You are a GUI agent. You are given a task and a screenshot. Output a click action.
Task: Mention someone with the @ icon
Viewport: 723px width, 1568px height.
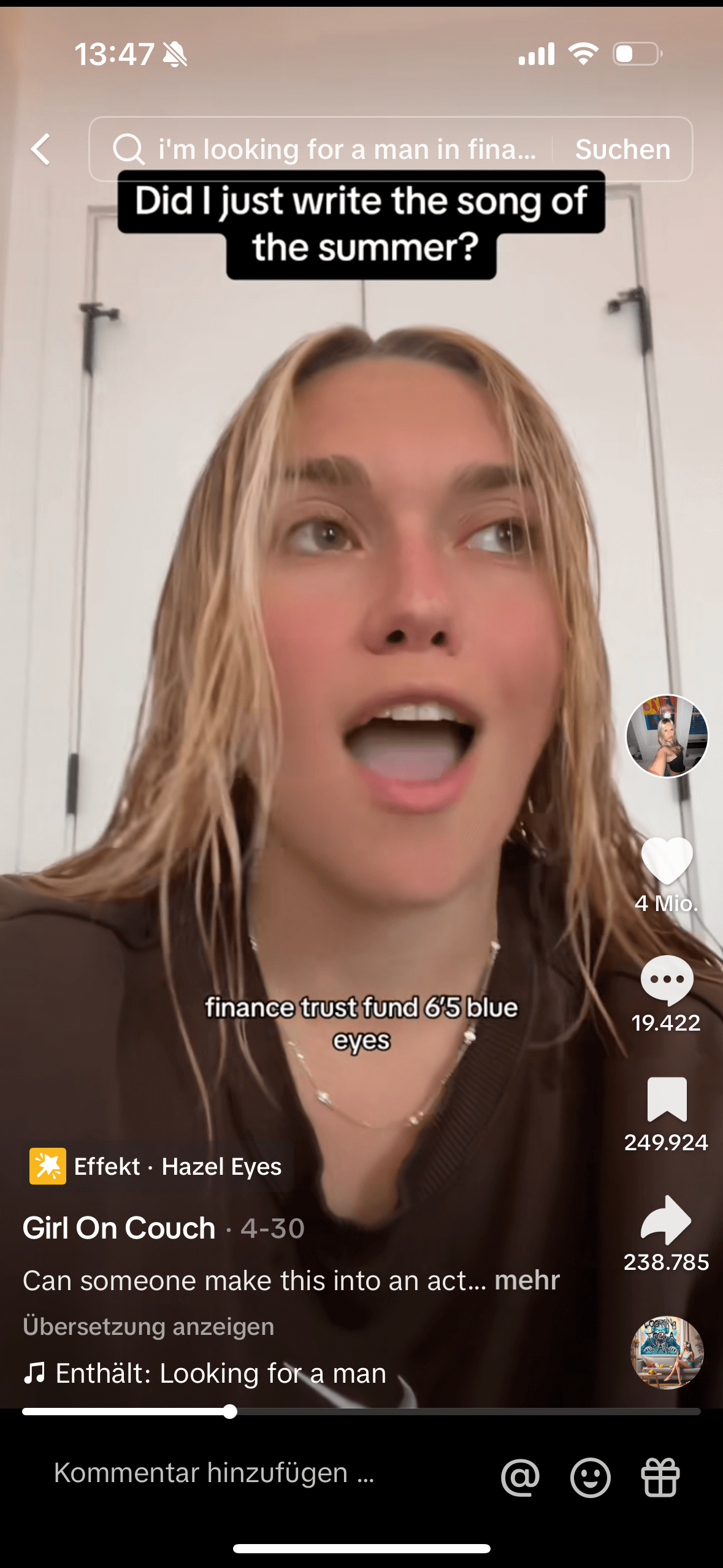(520, 1477)
